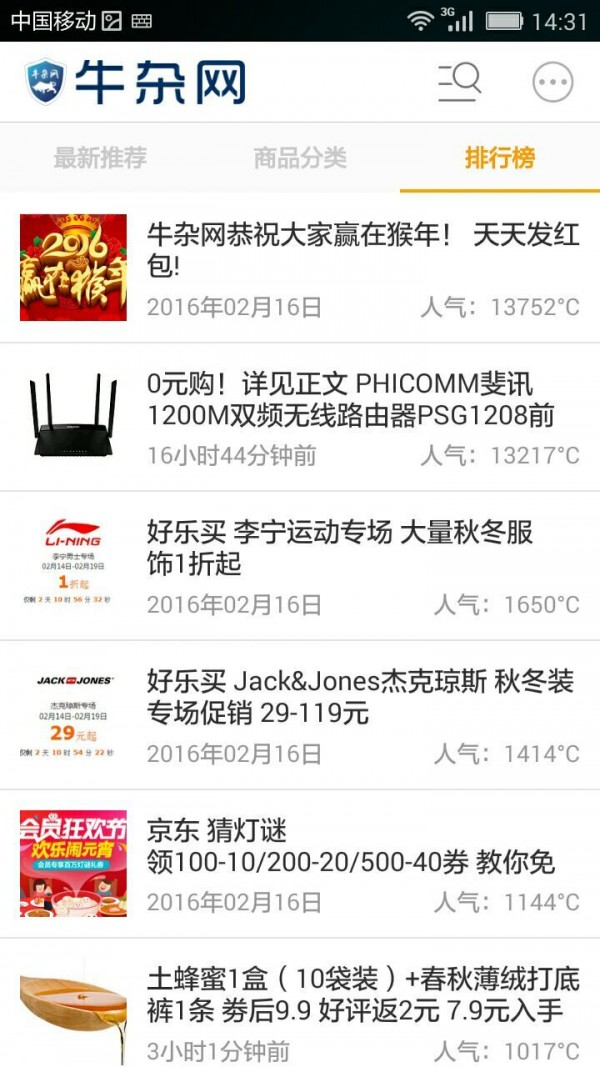Open the three-dot more options menu
This screenshot has height=1067, width=600.
(553, 82)
